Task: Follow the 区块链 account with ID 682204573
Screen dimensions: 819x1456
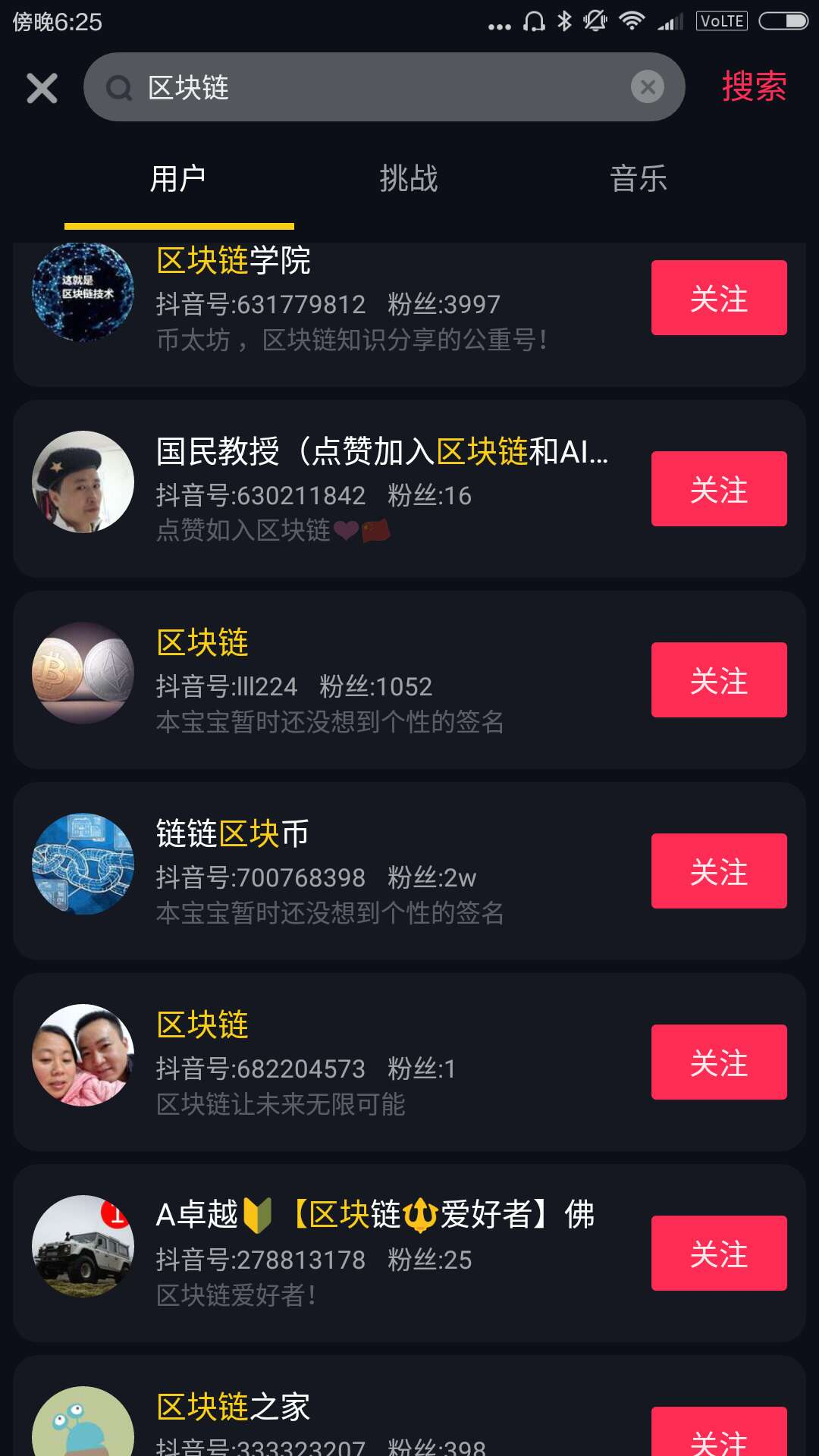Action: point(718,1062)
